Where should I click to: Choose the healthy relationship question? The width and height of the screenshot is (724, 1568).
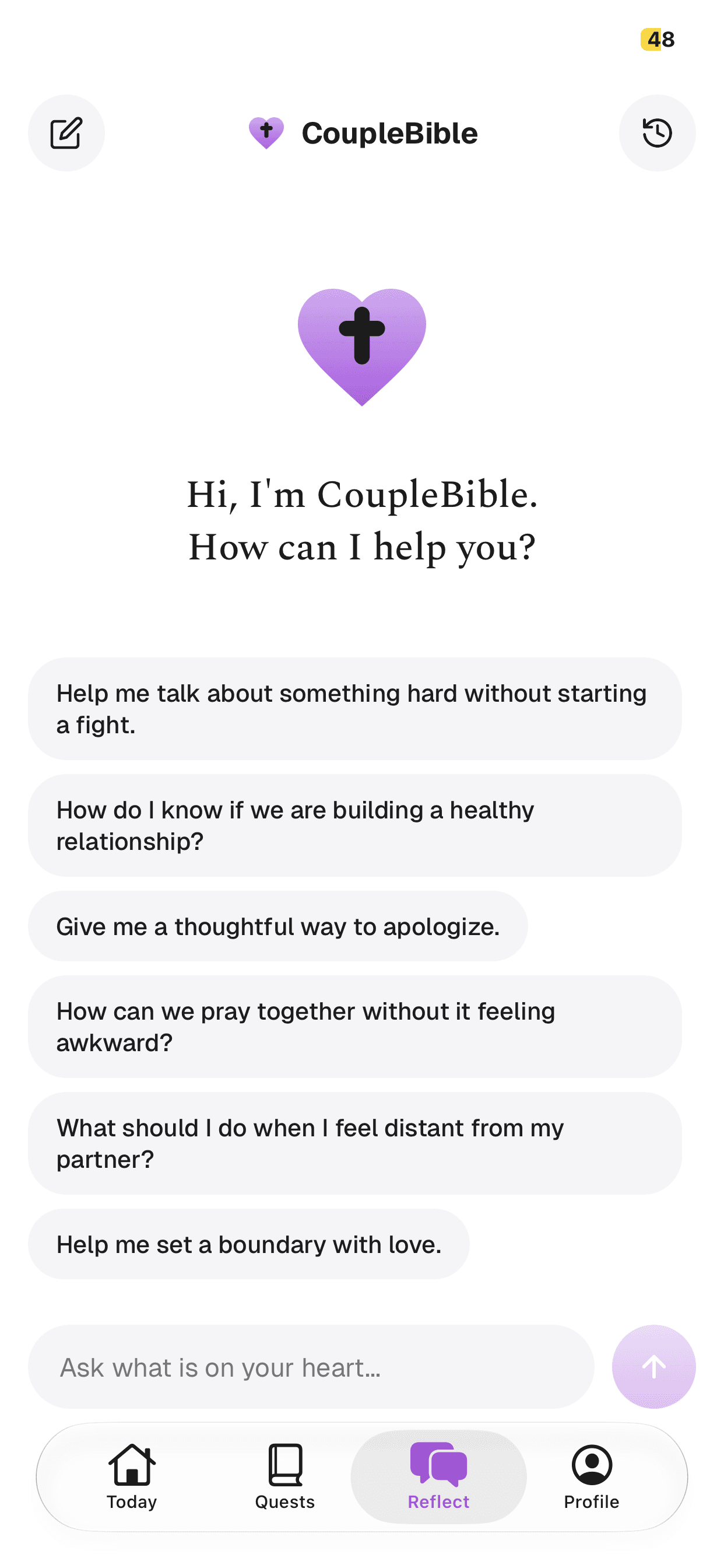coord(354,825)
